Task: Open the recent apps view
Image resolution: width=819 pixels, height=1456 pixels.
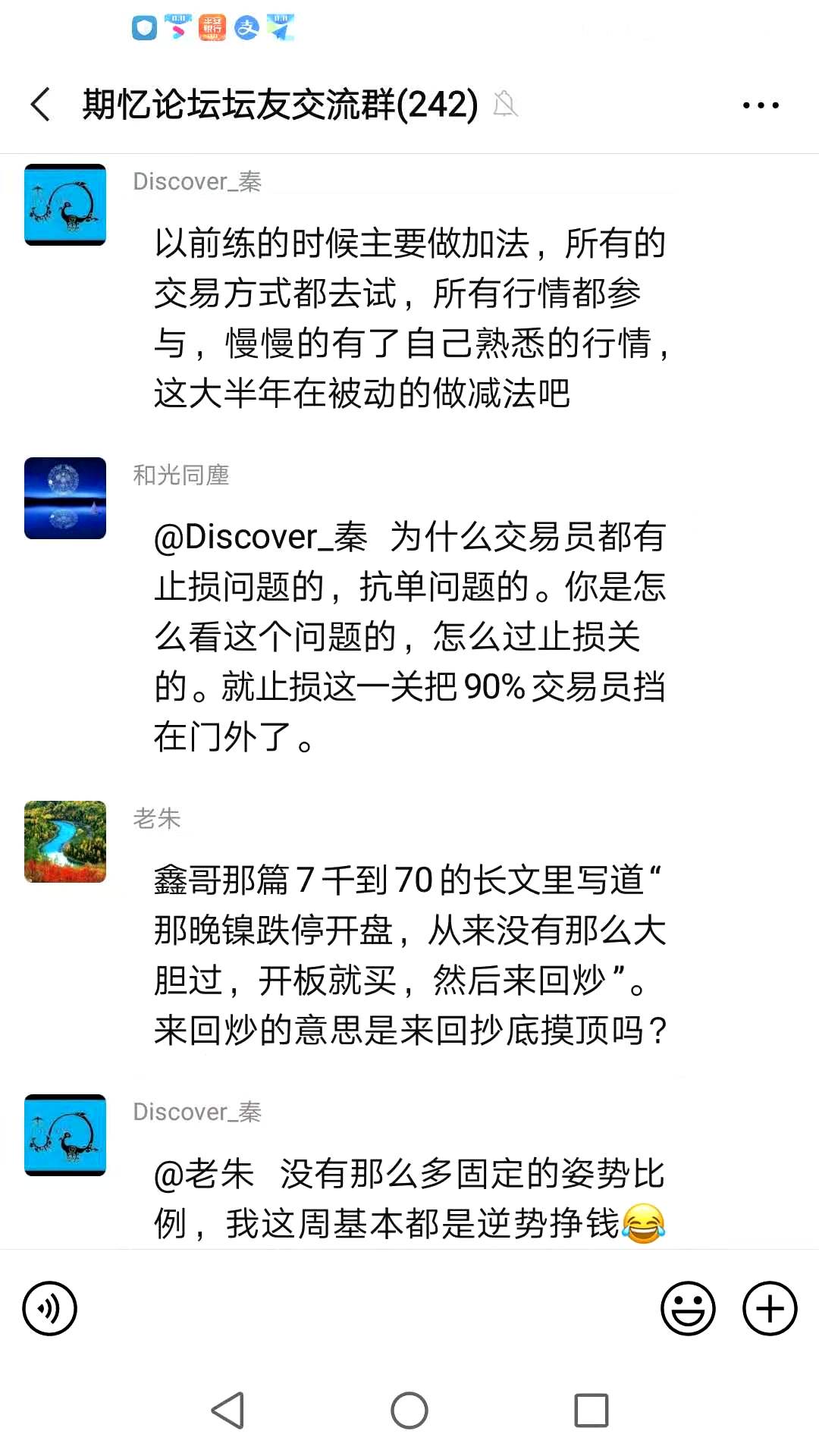Action: (x=591, y=1410)
